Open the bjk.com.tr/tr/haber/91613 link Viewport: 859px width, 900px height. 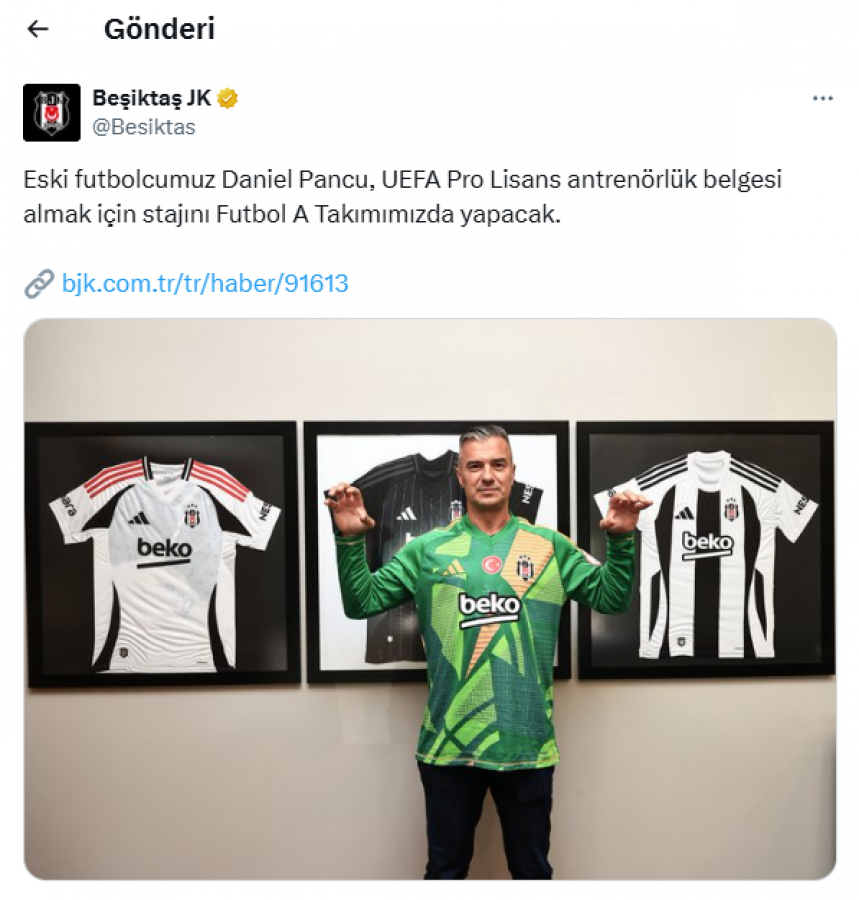[204, 284]
